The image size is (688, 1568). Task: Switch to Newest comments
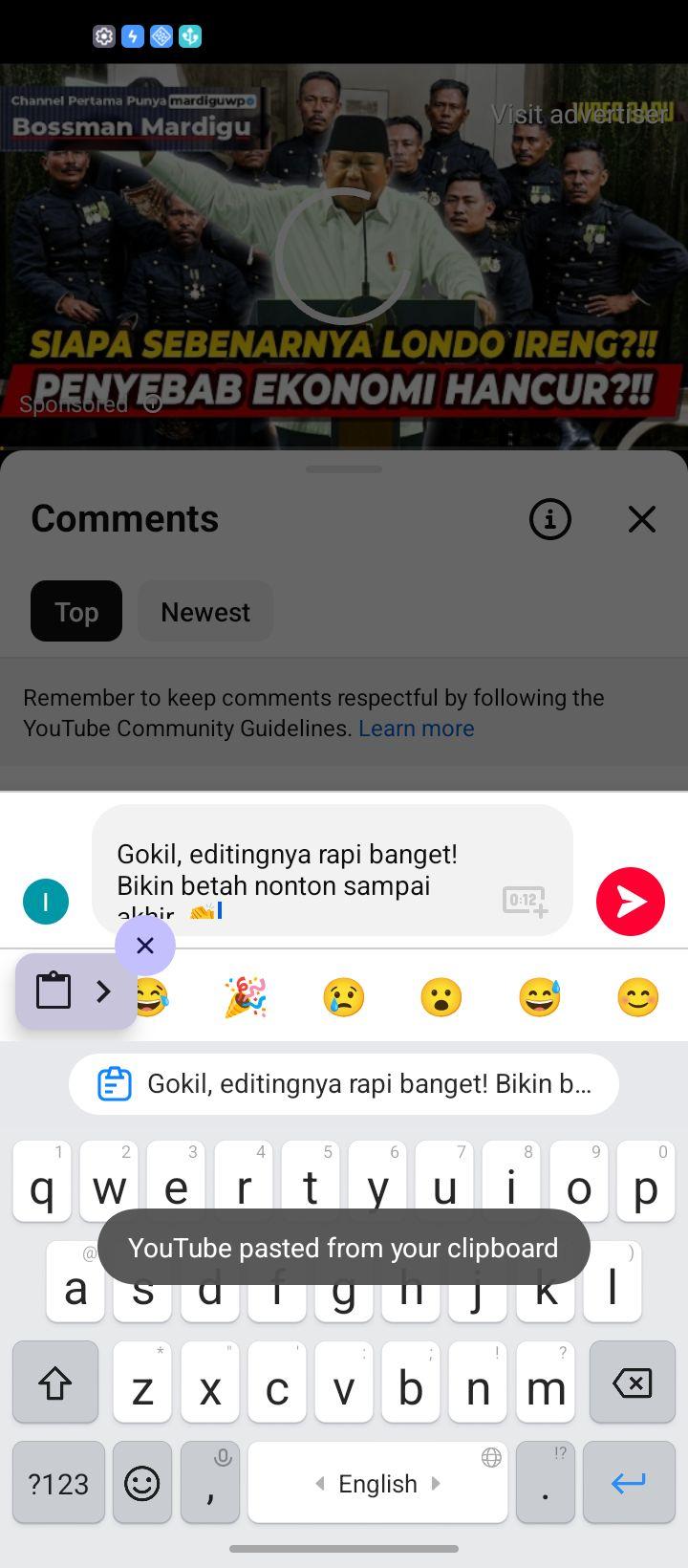[x=205, y=612]
